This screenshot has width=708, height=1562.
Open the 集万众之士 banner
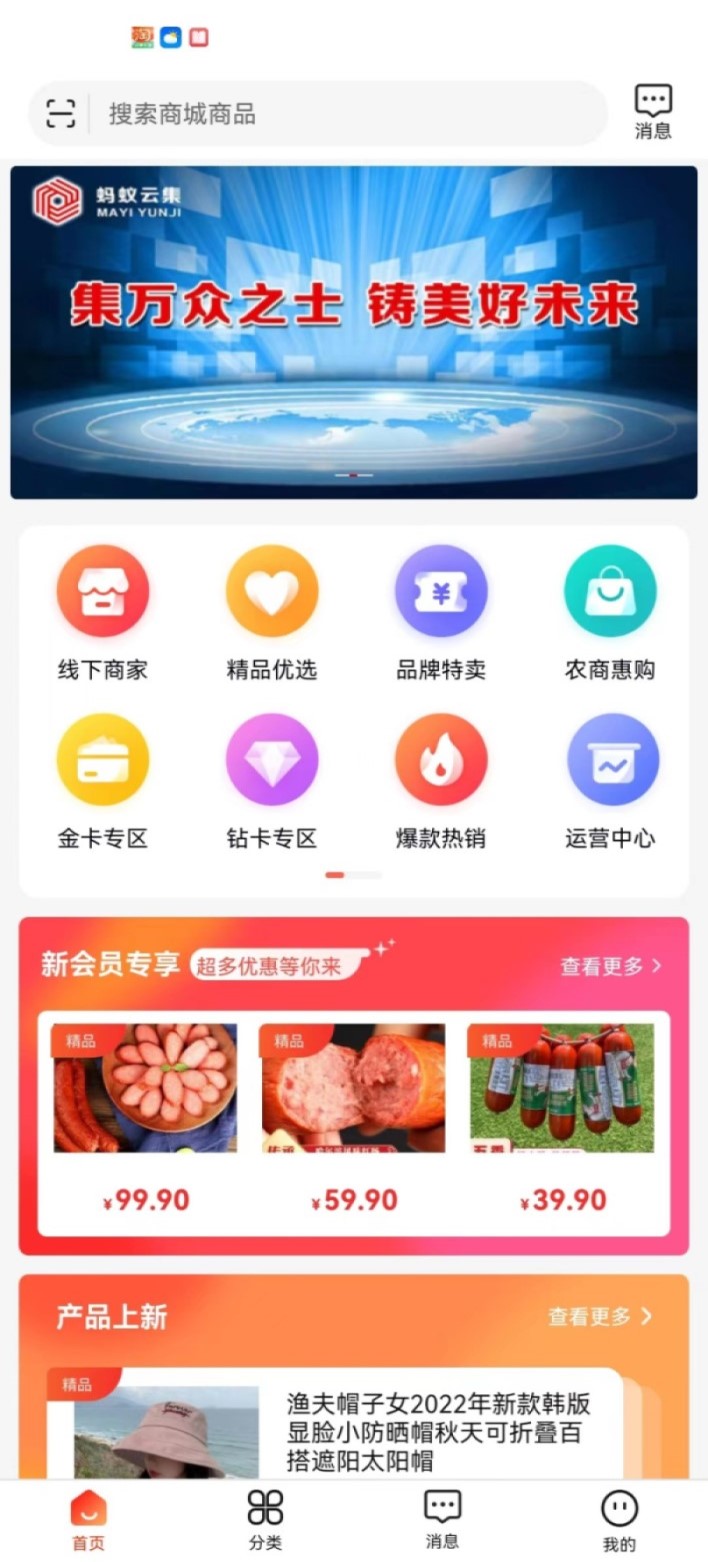[x=354, y=332]
